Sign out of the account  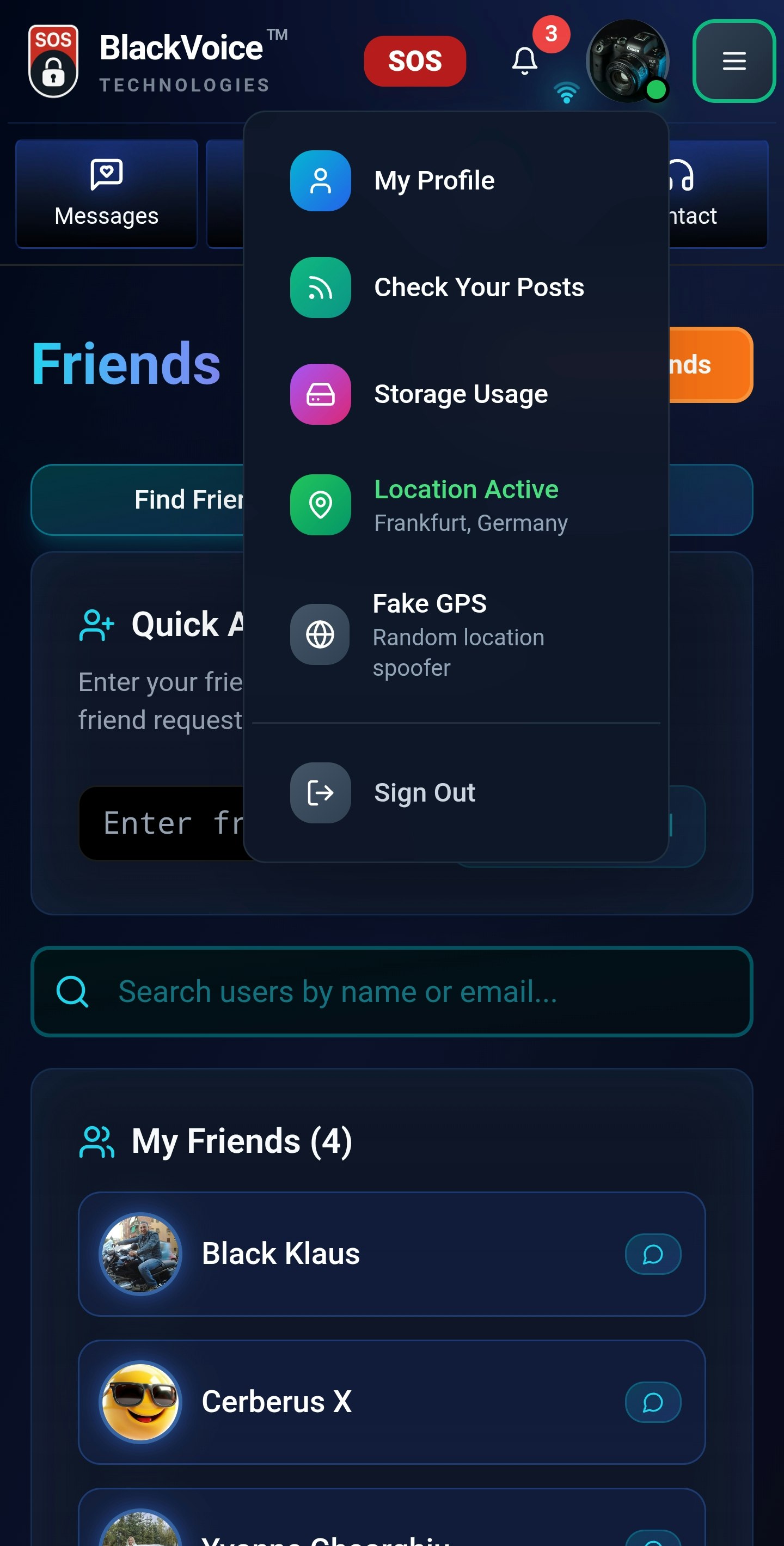[x=424, y=793]
